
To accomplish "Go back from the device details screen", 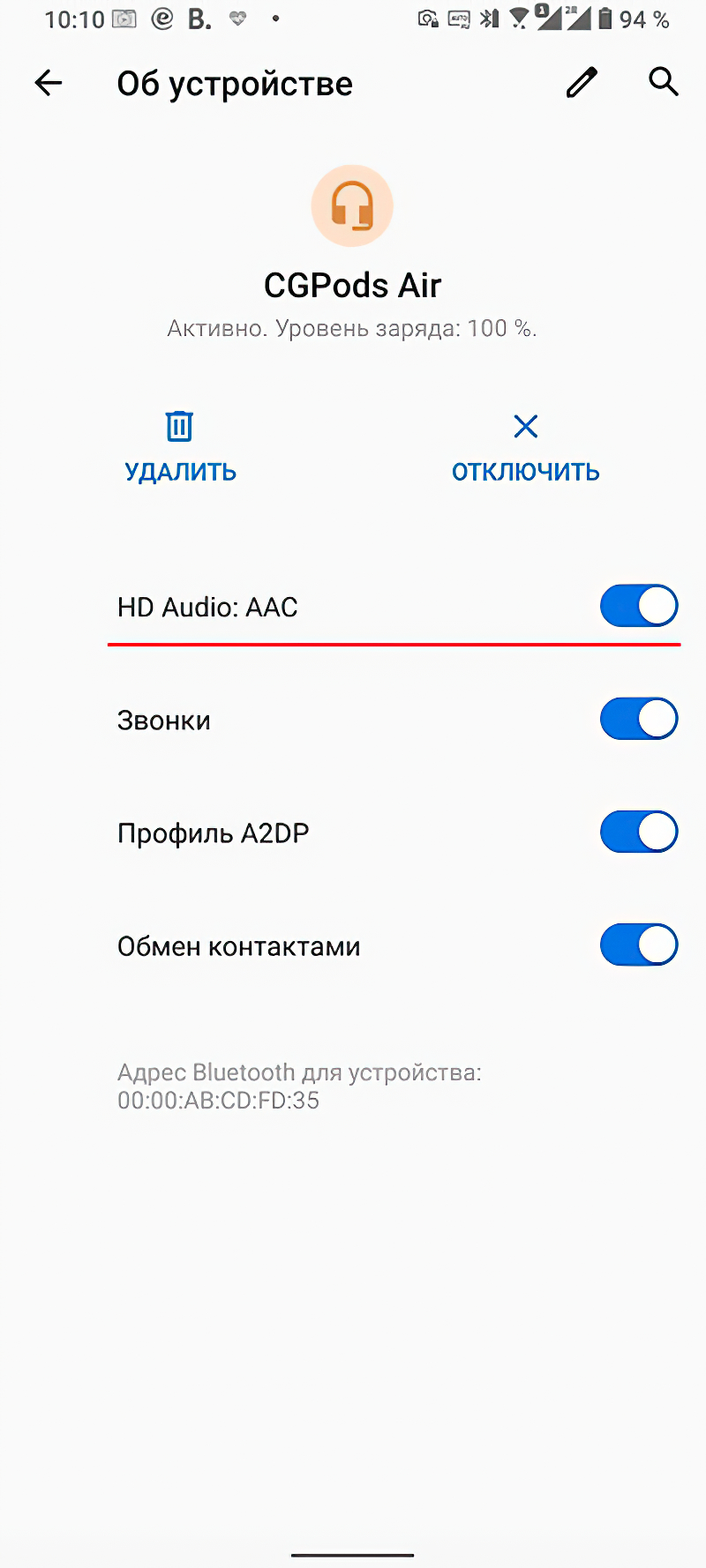I will 49,84.
